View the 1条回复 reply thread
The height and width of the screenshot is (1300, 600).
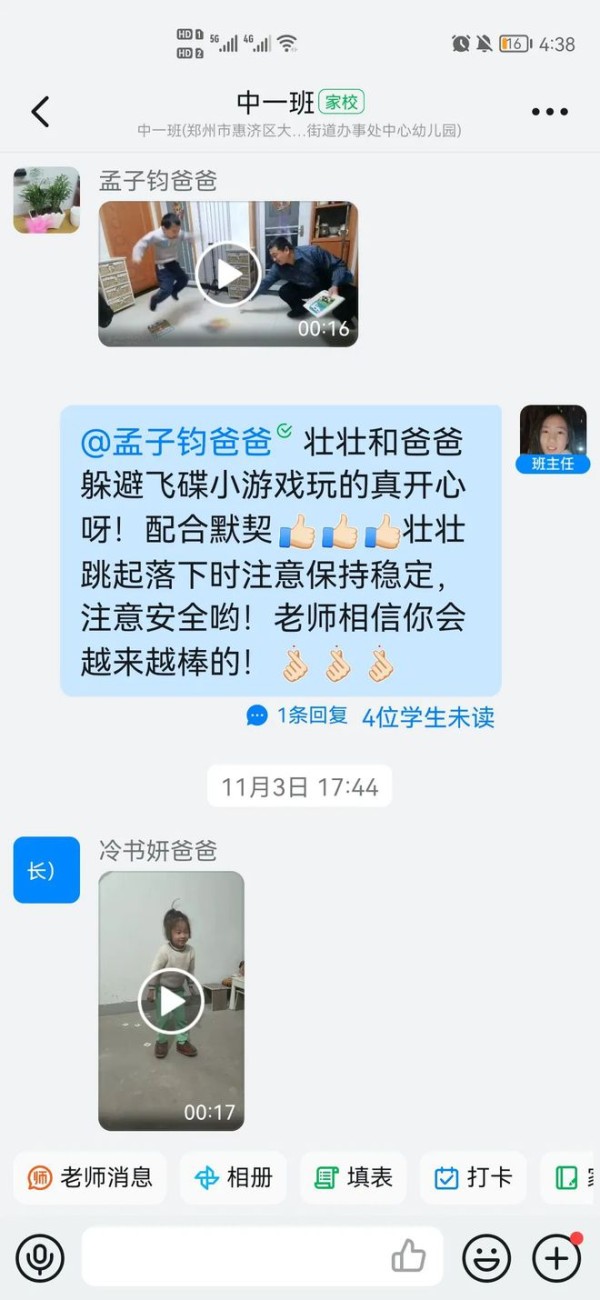pyautogui.click(x=298, y=716)
